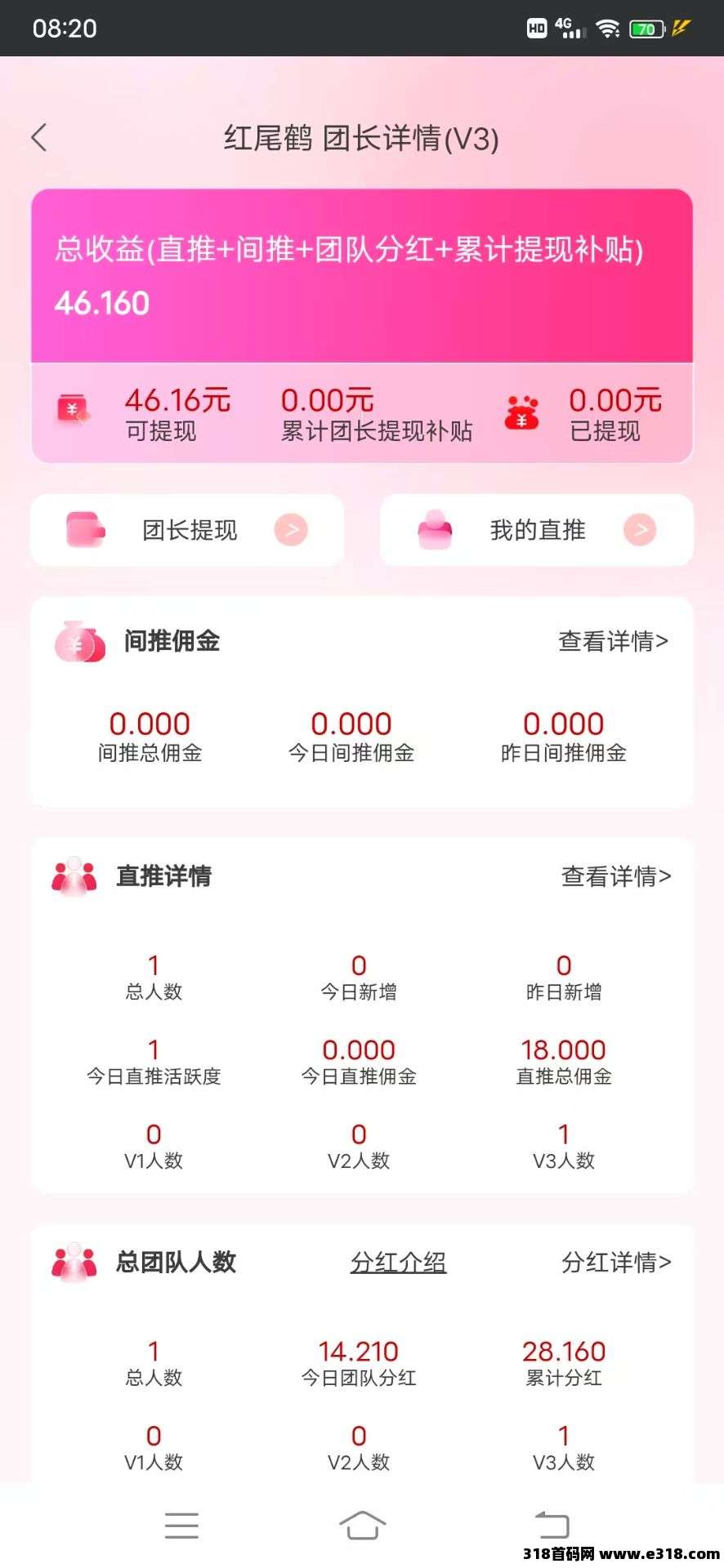Click the 总团队人数 group icon
The height and width of the screenshot is (1568, 724).
(74, 1262)
